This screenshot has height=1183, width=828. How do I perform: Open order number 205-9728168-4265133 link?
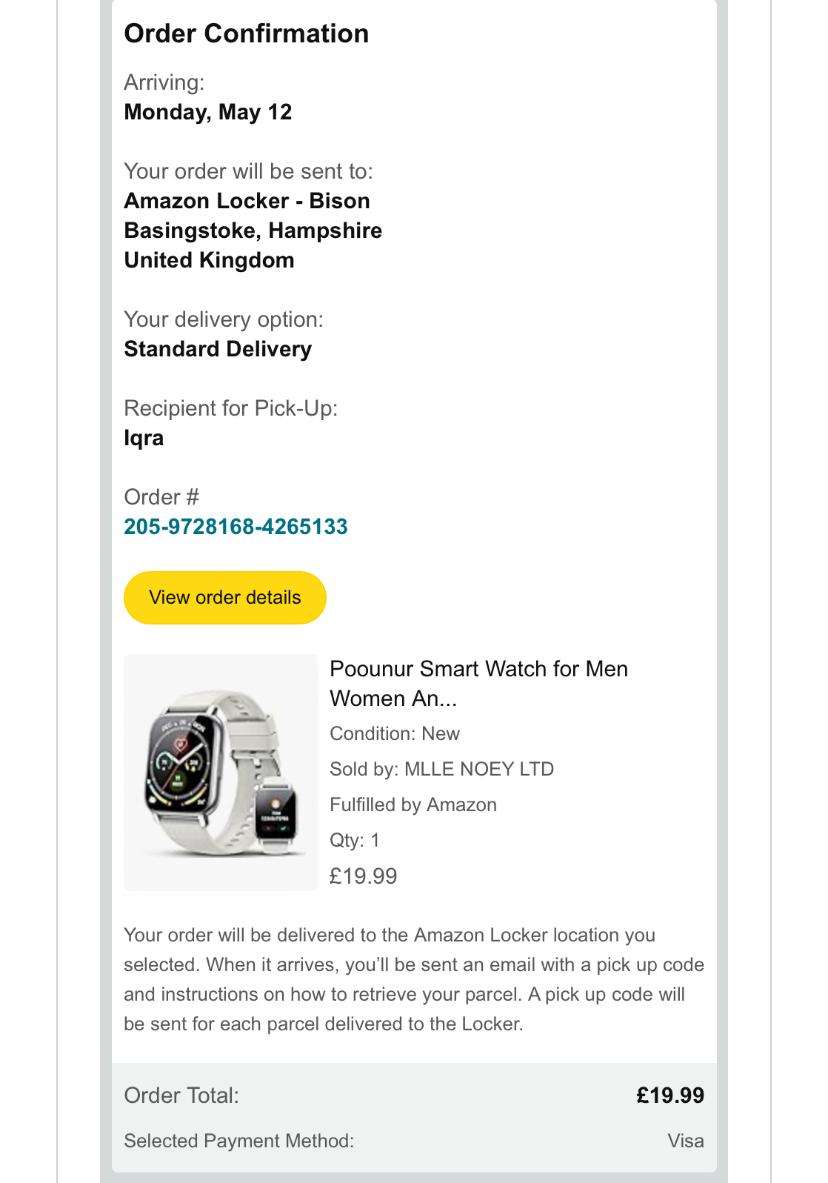coord(235,527)
